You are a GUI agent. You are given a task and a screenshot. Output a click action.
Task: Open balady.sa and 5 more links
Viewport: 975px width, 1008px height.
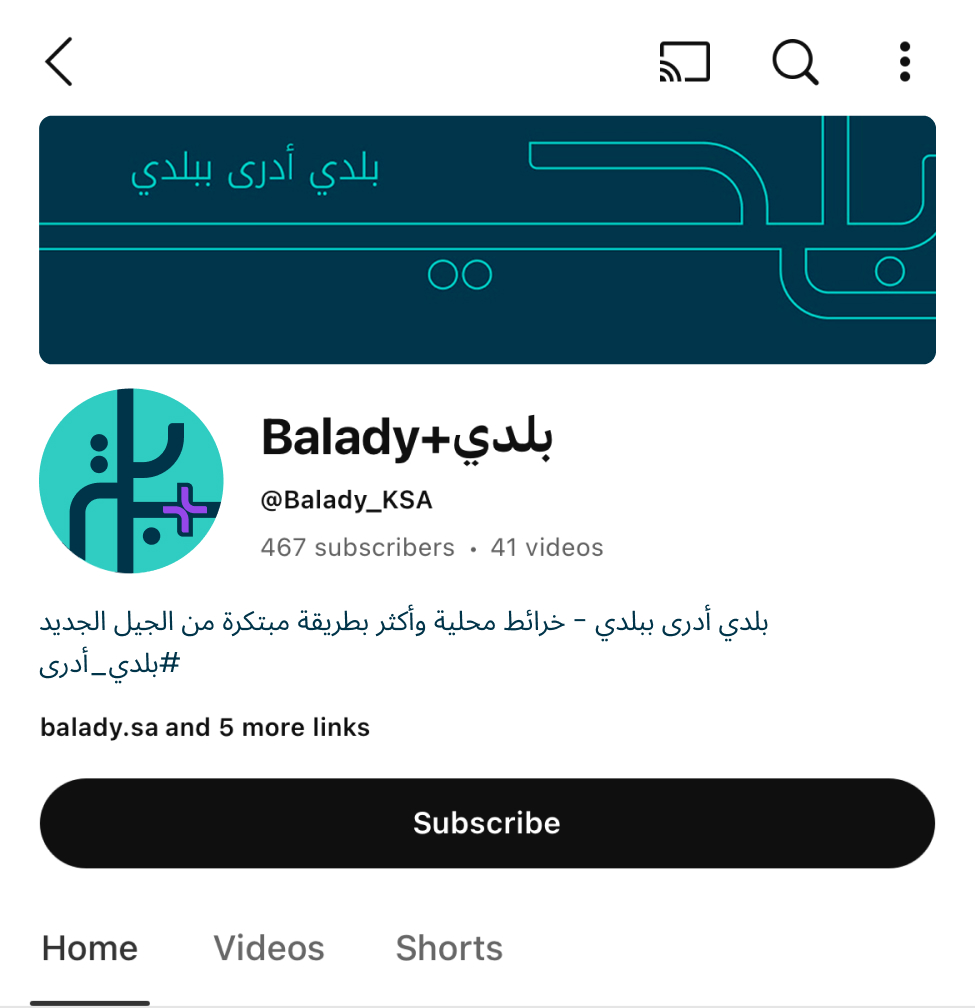pyautogui.click(x=205, y=727)
